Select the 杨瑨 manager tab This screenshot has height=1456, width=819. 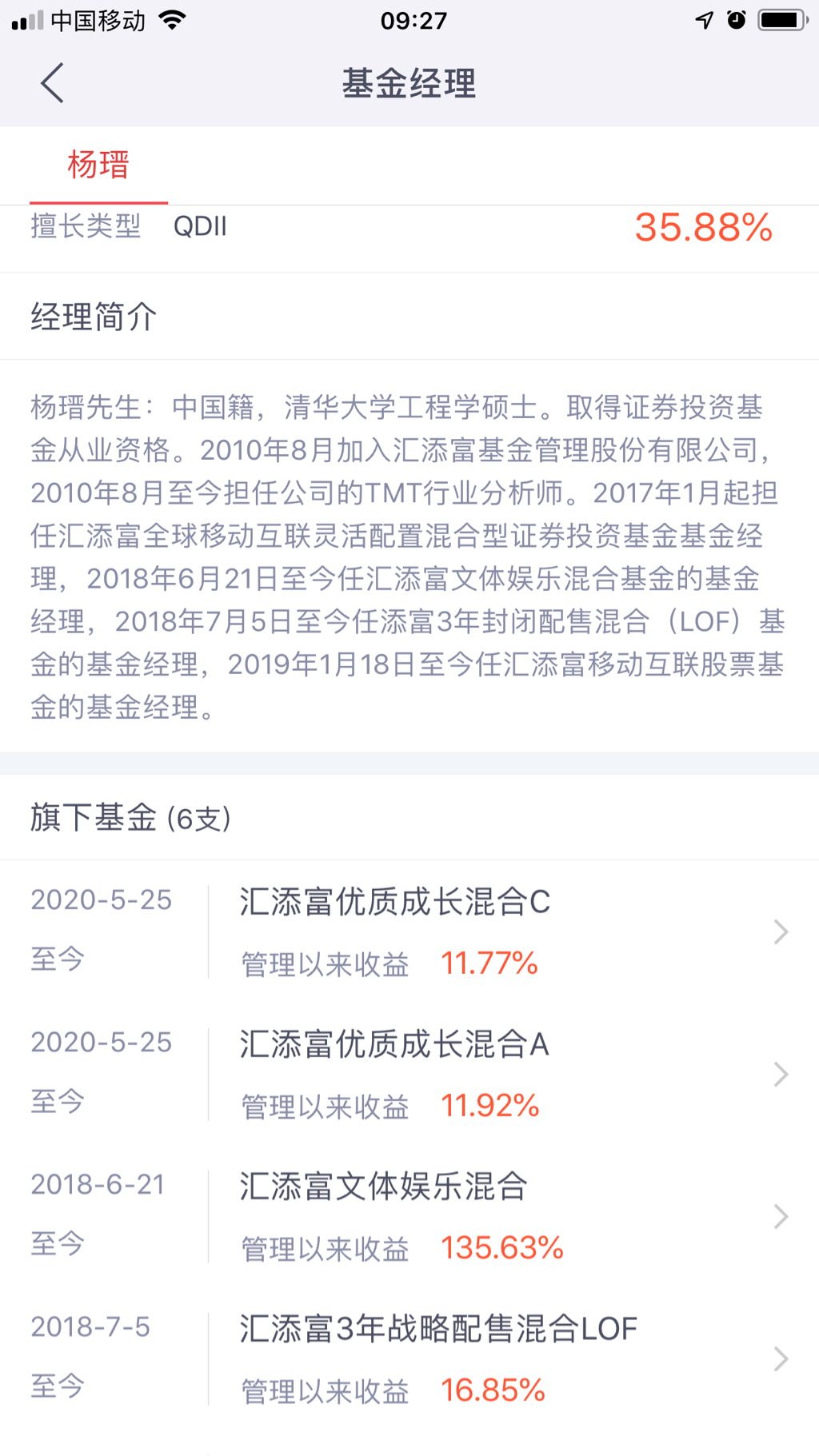[x=98, y=166]
